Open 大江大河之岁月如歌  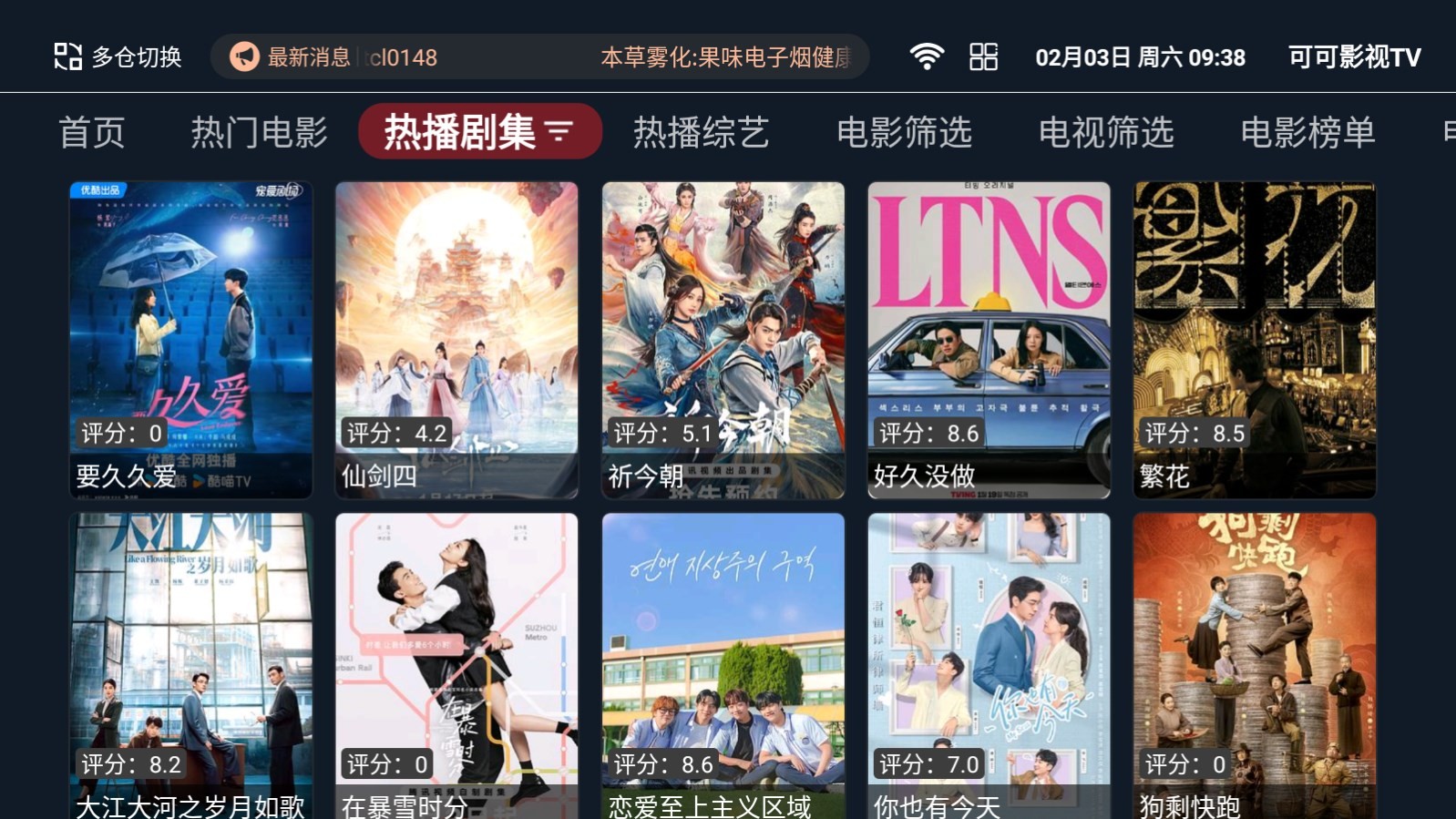191,665
